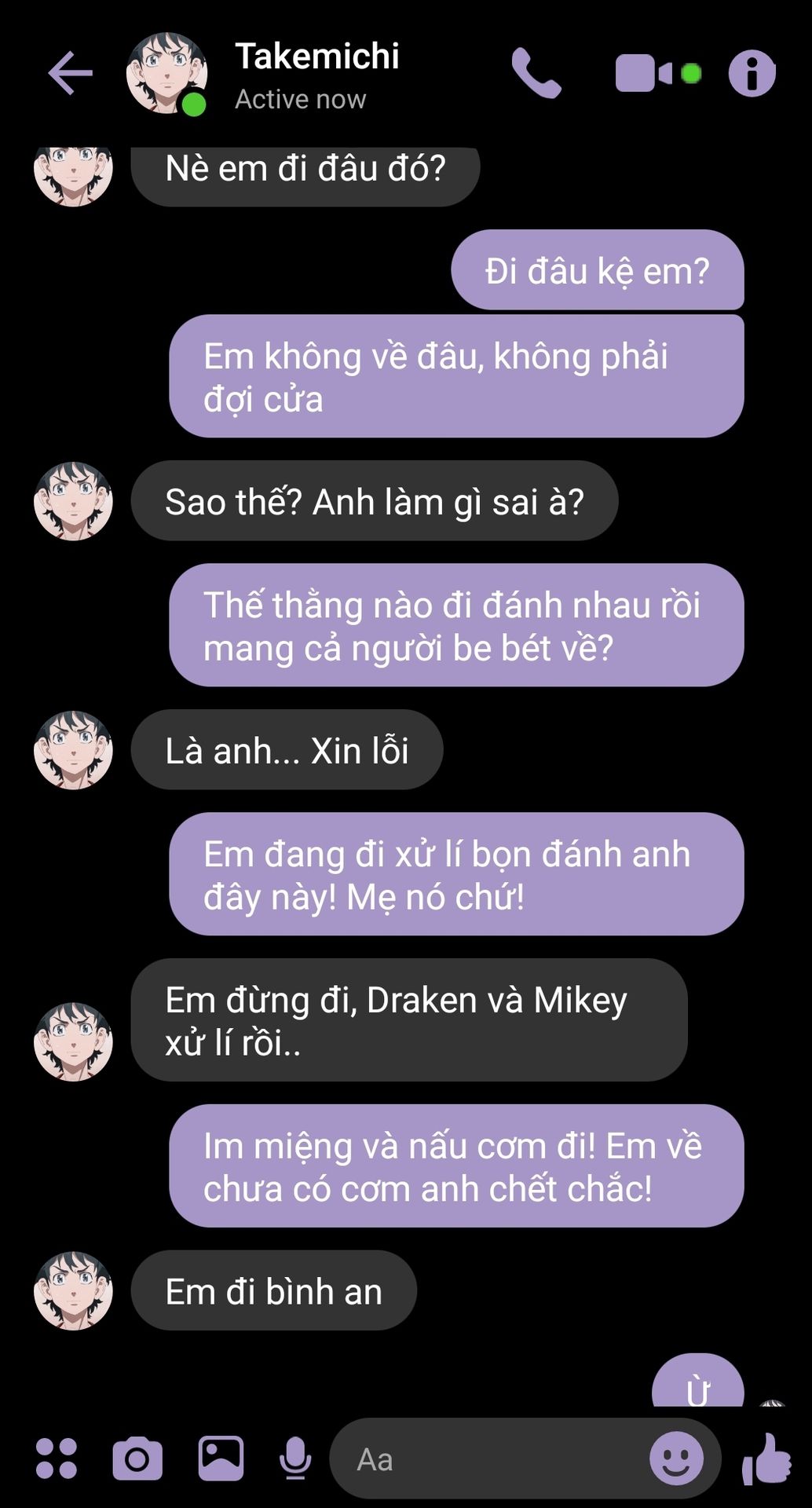The image size is (812, 1508).
Task: Open the emoji picker in the message box
Action: [x=676, y=1459]
